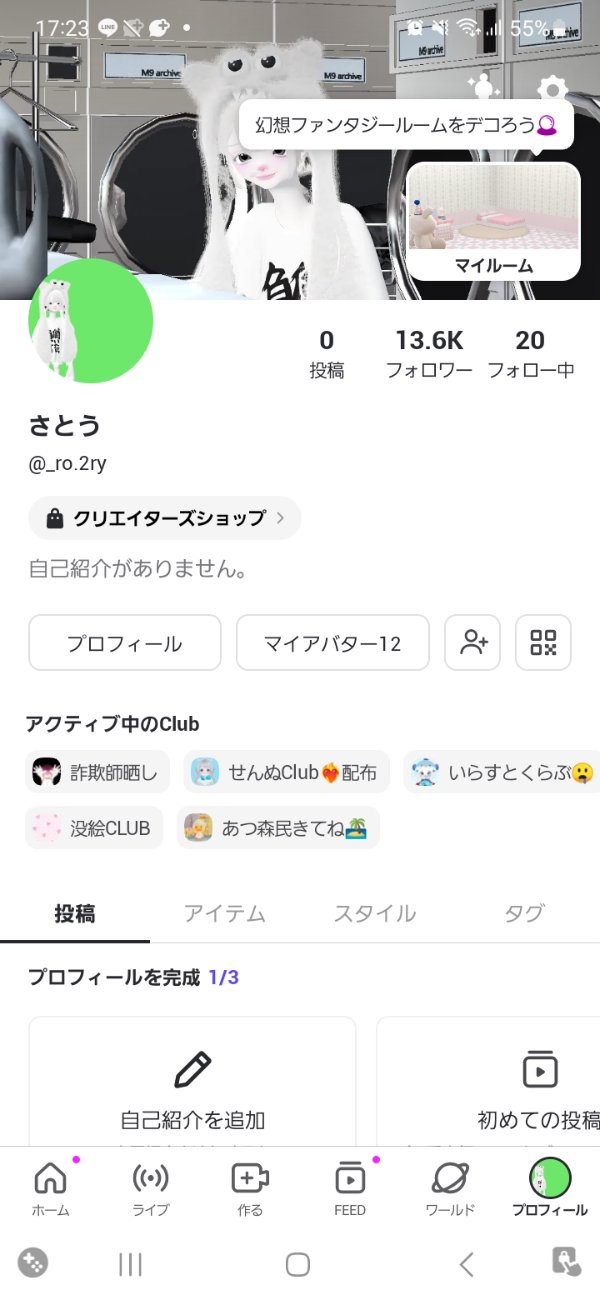
Task: Tap the add friend icon
Action: click(x=473, y=643)
